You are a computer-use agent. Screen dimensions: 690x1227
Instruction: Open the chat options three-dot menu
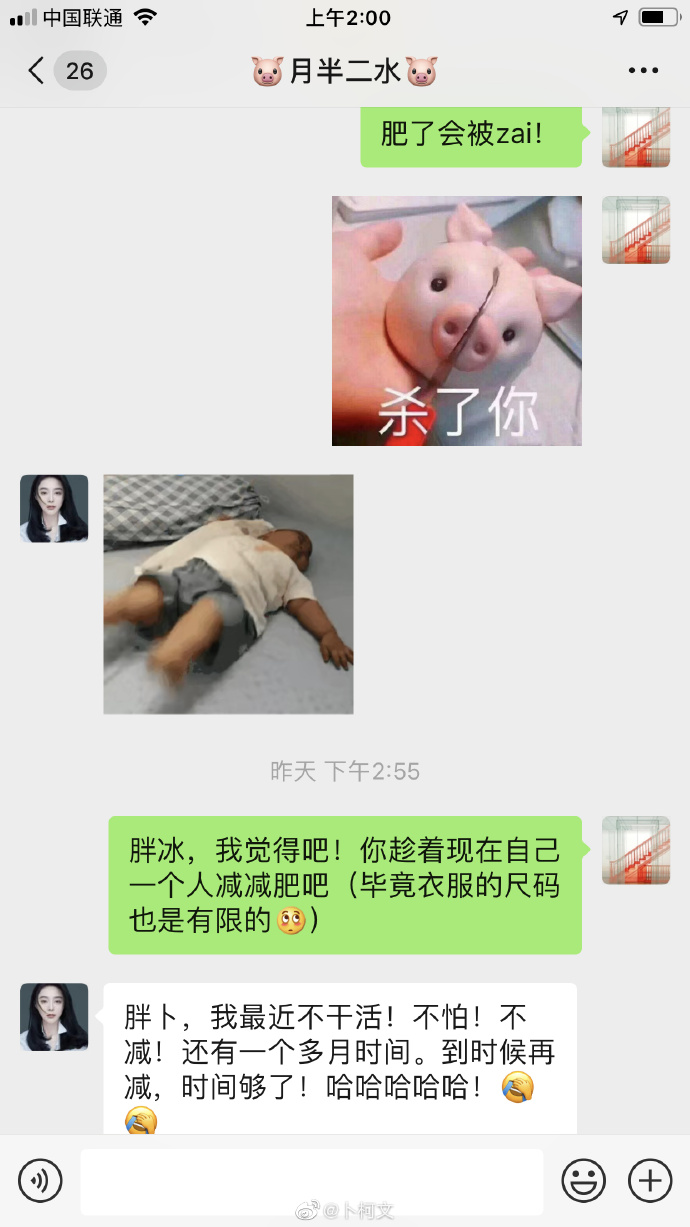coord(643,71)
